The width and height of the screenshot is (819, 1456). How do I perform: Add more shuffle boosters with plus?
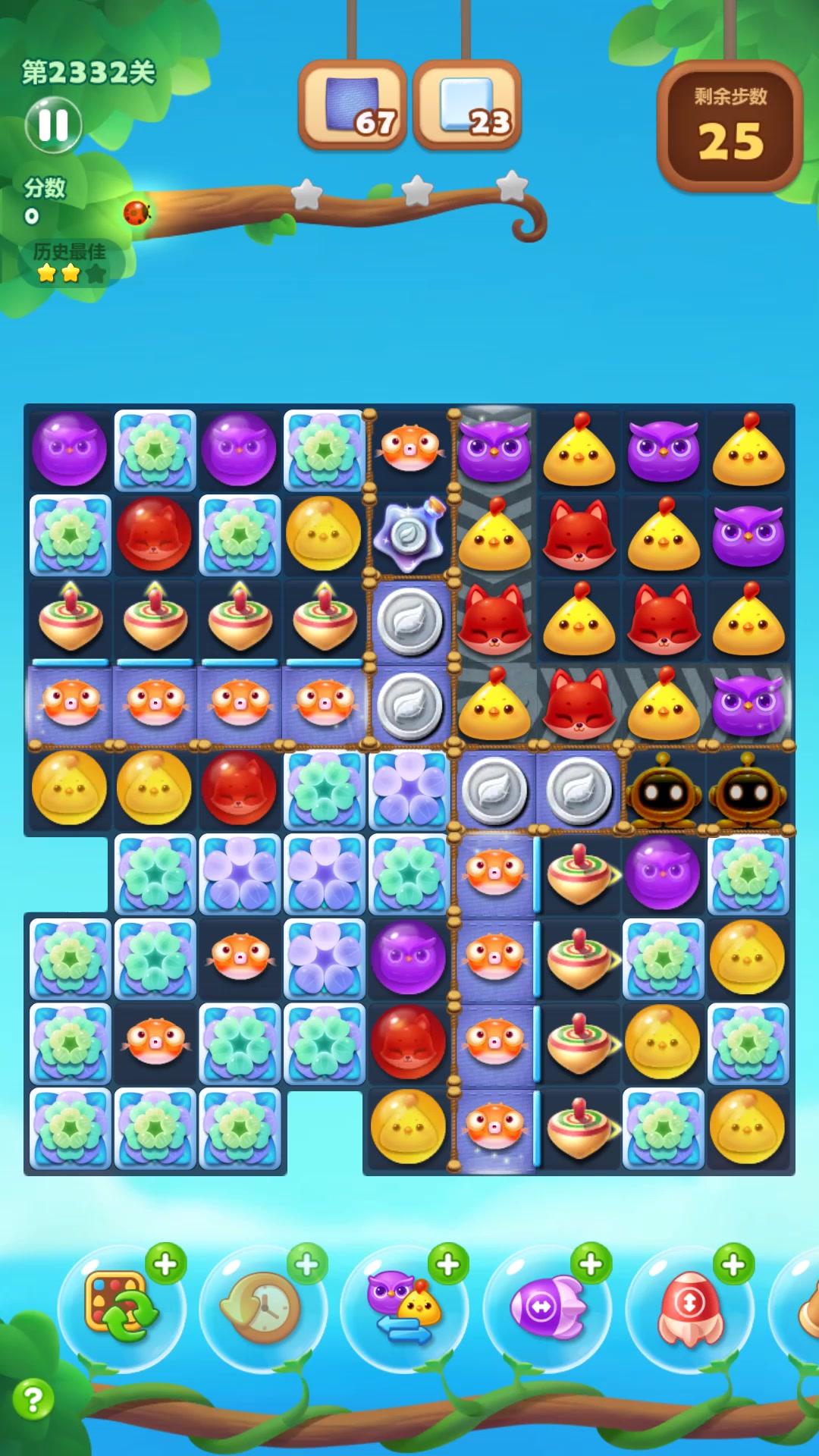coord(165,1264)
